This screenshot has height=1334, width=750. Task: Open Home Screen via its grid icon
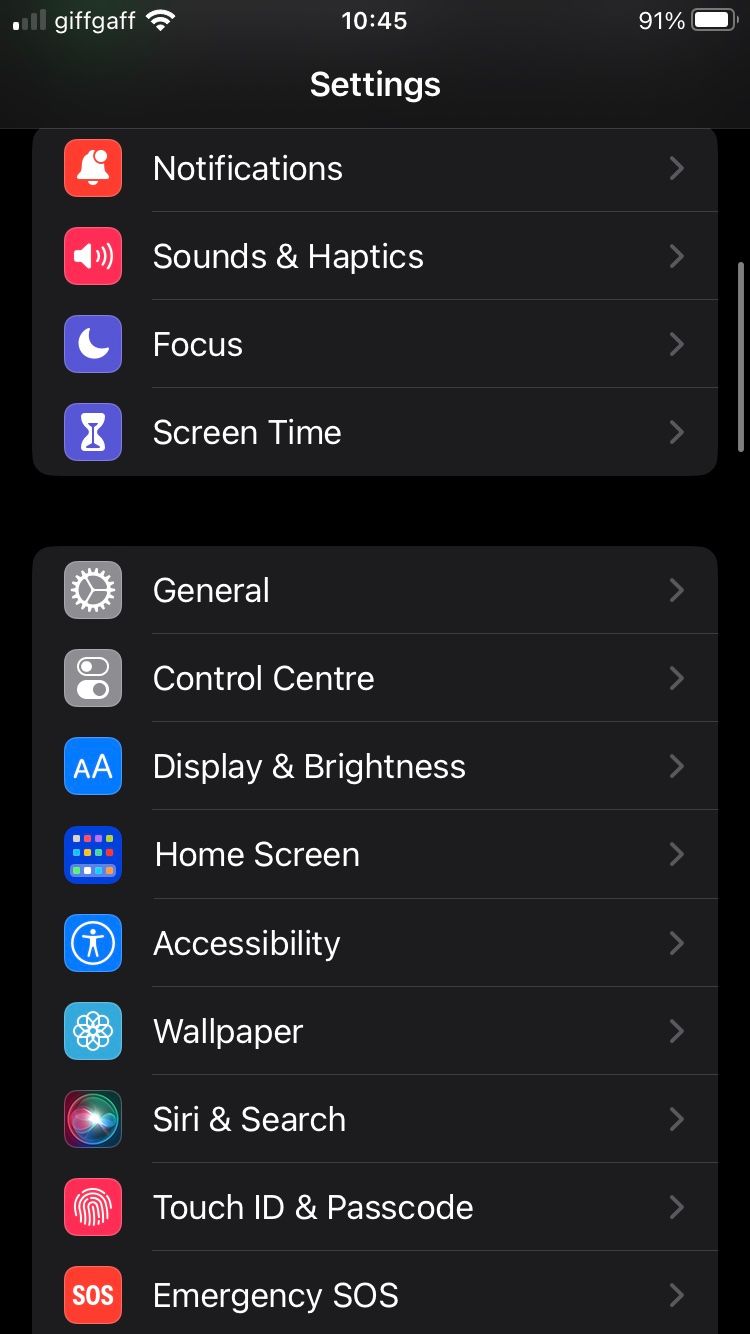(92, 855)
